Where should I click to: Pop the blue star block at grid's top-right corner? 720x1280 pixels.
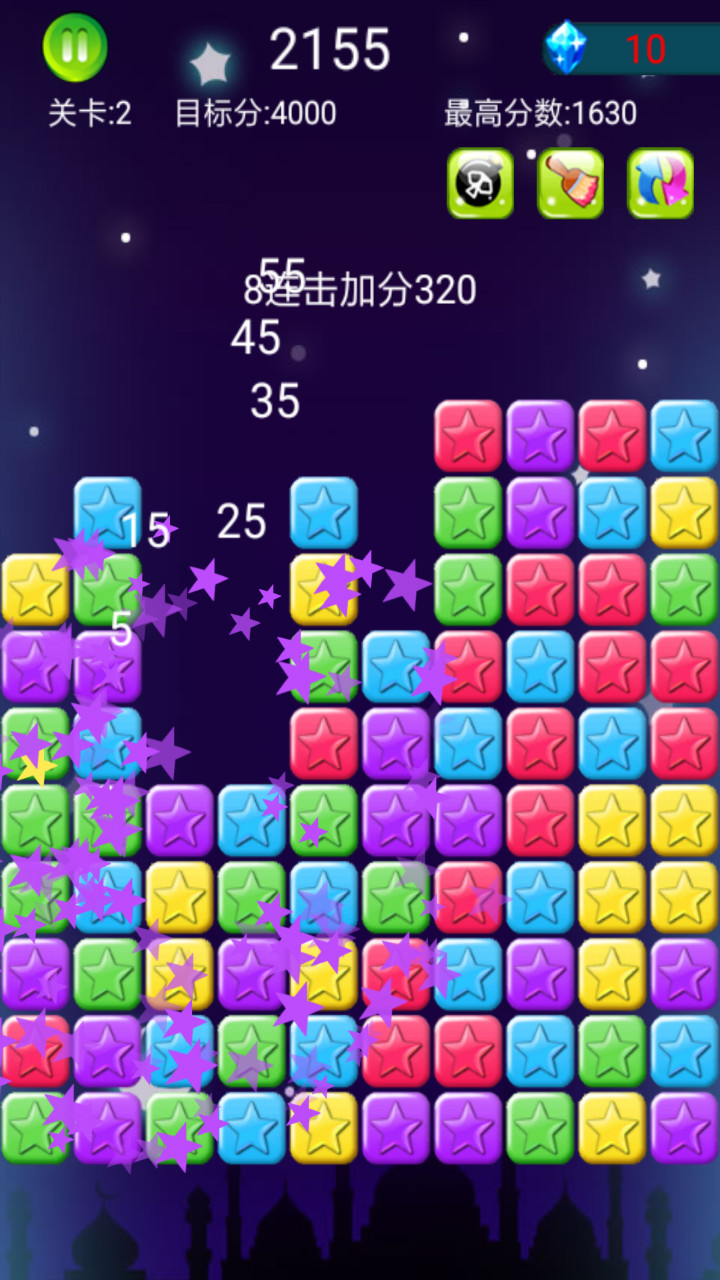pyautogui.click(x=684, y=436)
